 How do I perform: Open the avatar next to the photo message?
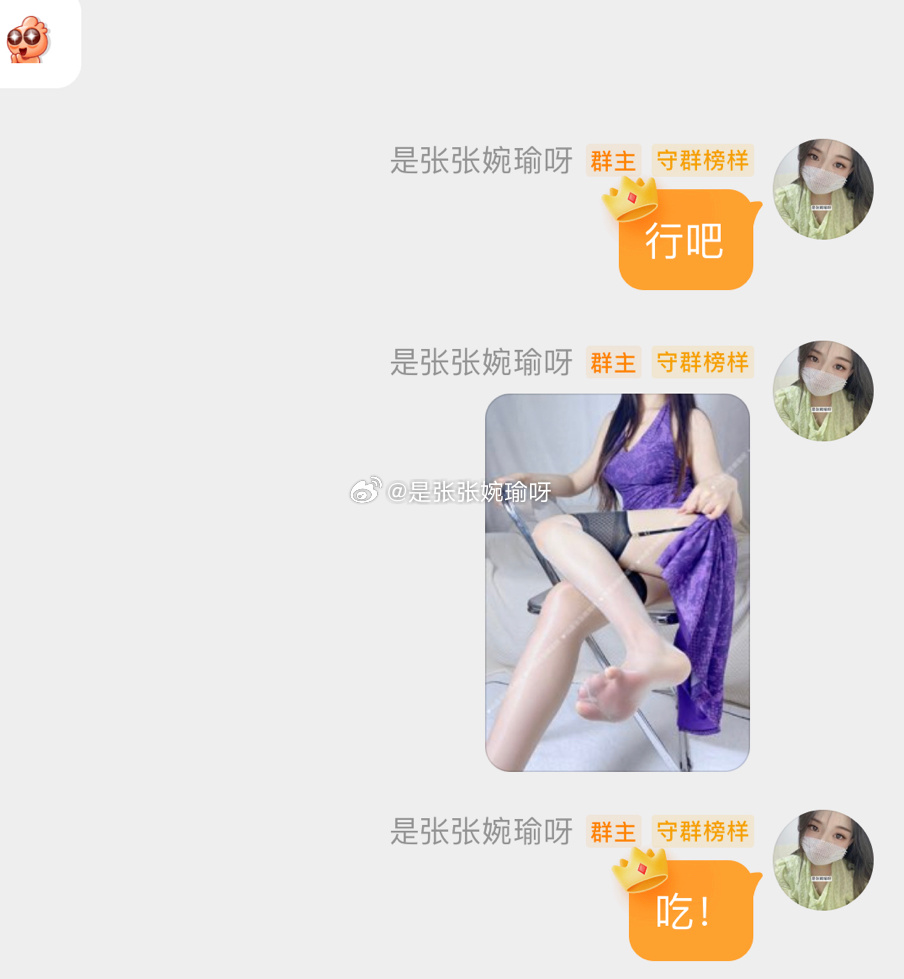click(x=823, y=390)
